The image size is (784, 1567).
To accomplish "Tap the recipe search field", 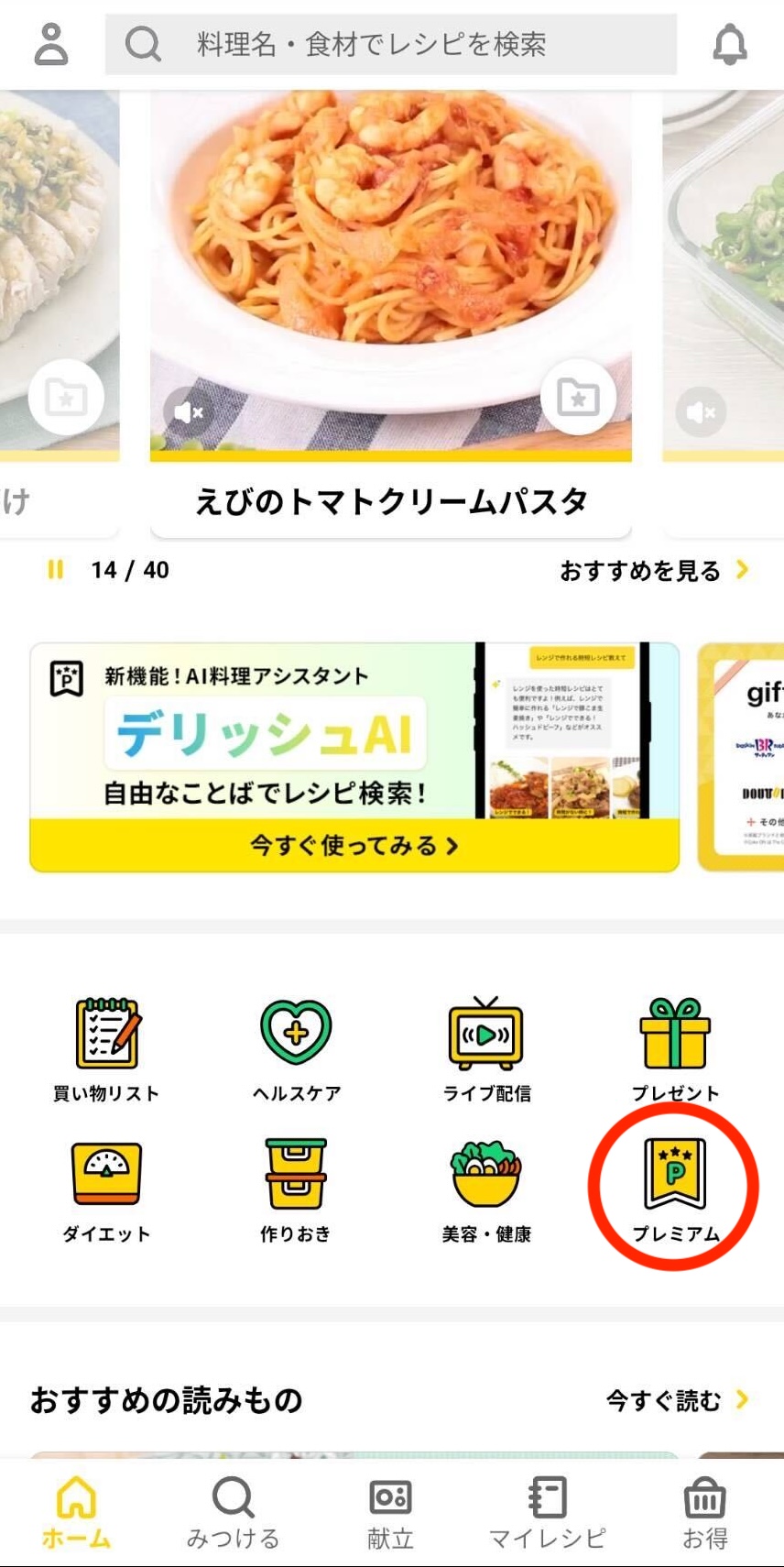I will (391, 44).
